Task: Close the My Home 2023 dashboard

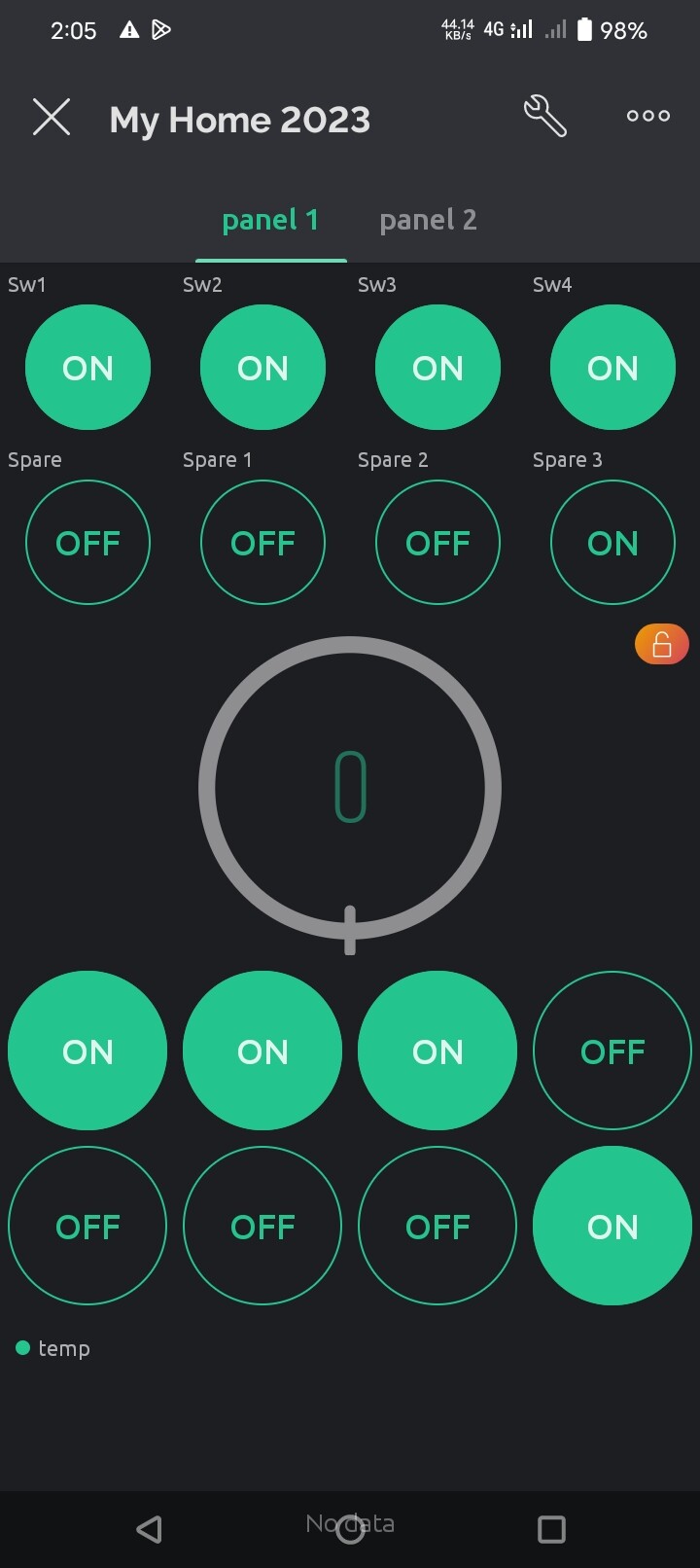Action: tap(52, 118)
